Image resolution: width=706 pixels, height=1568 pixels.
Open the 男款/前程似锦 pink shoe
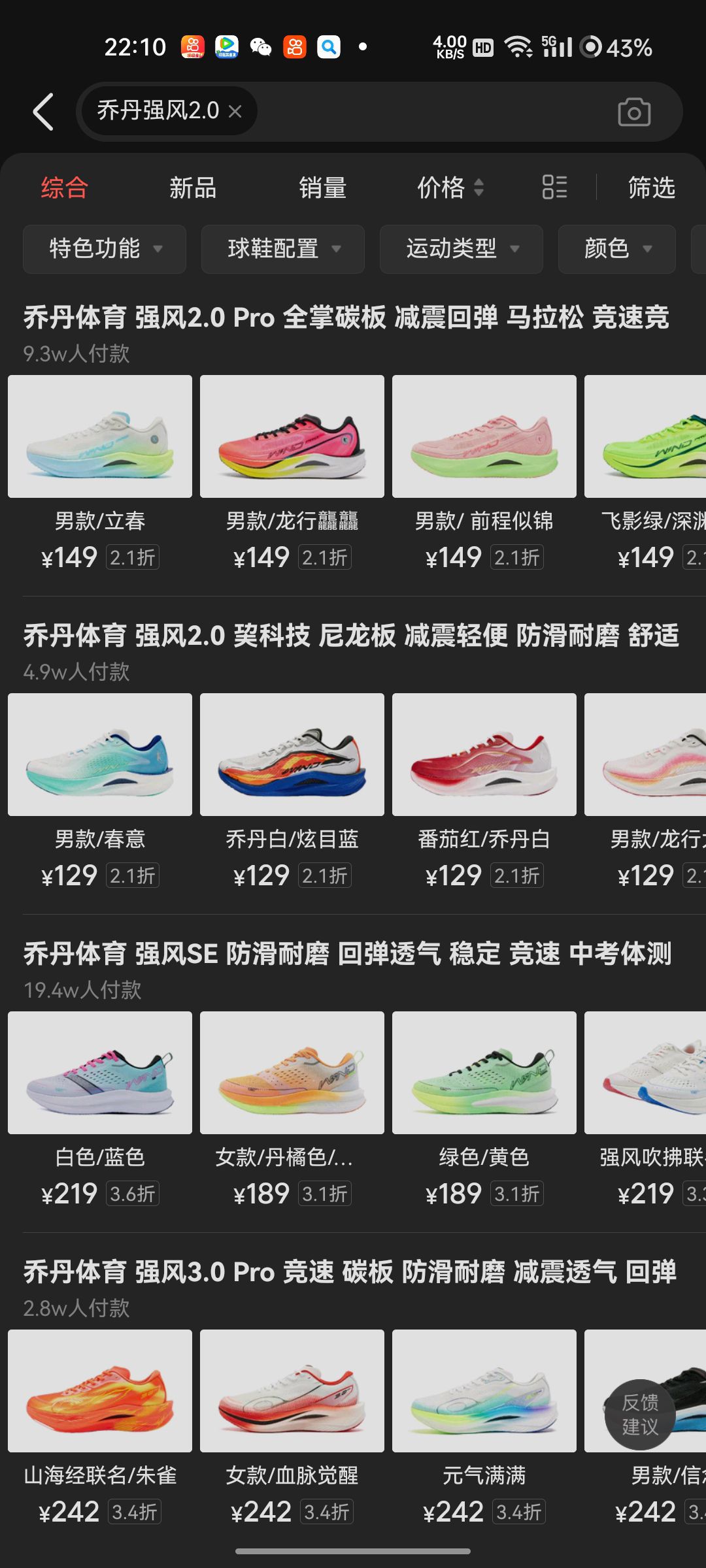[x=484, y=436]
